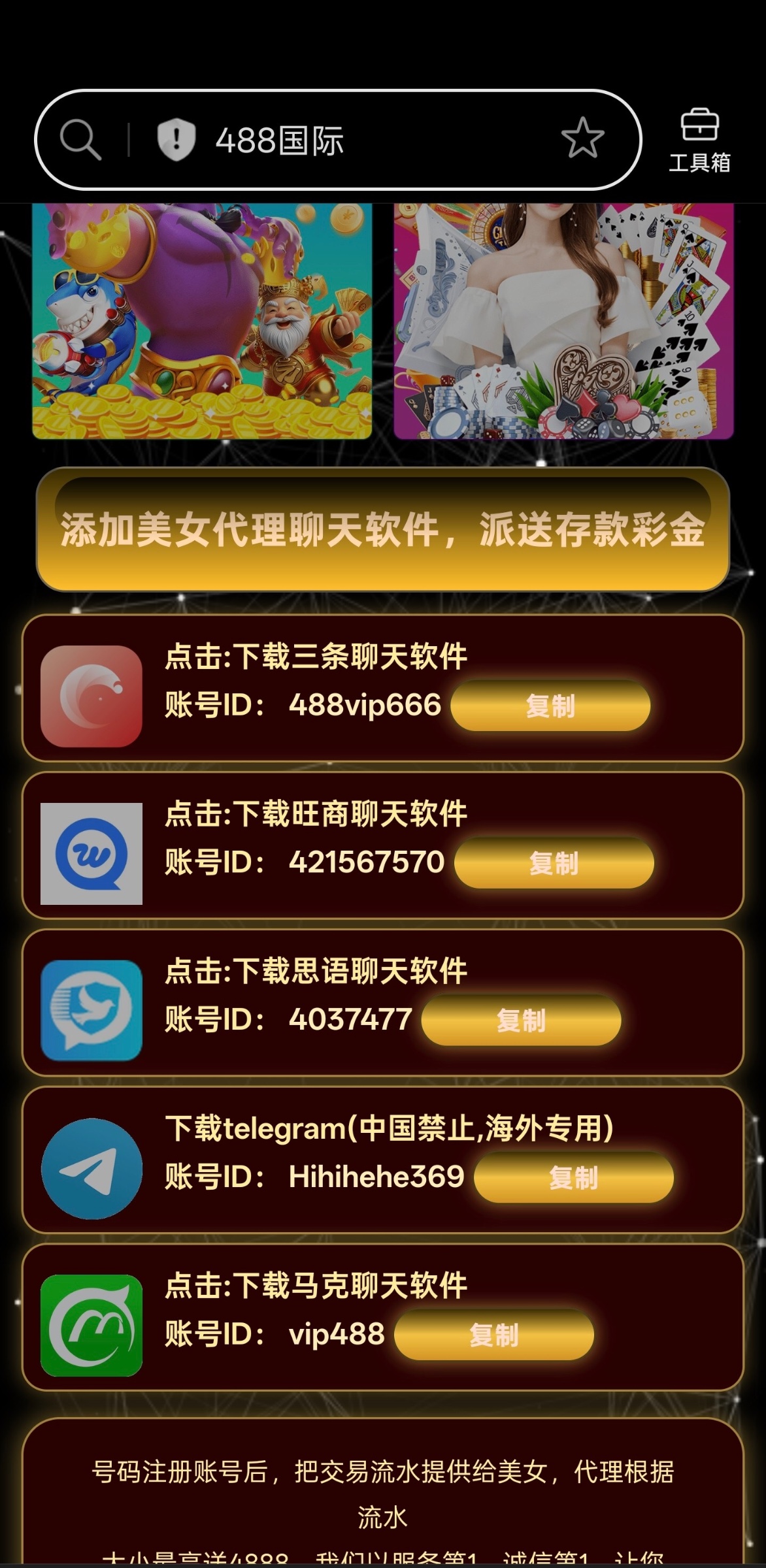This screenshot has width=766, height=1568.
Task: Open the card game banner tile
Action: (563, 320)
